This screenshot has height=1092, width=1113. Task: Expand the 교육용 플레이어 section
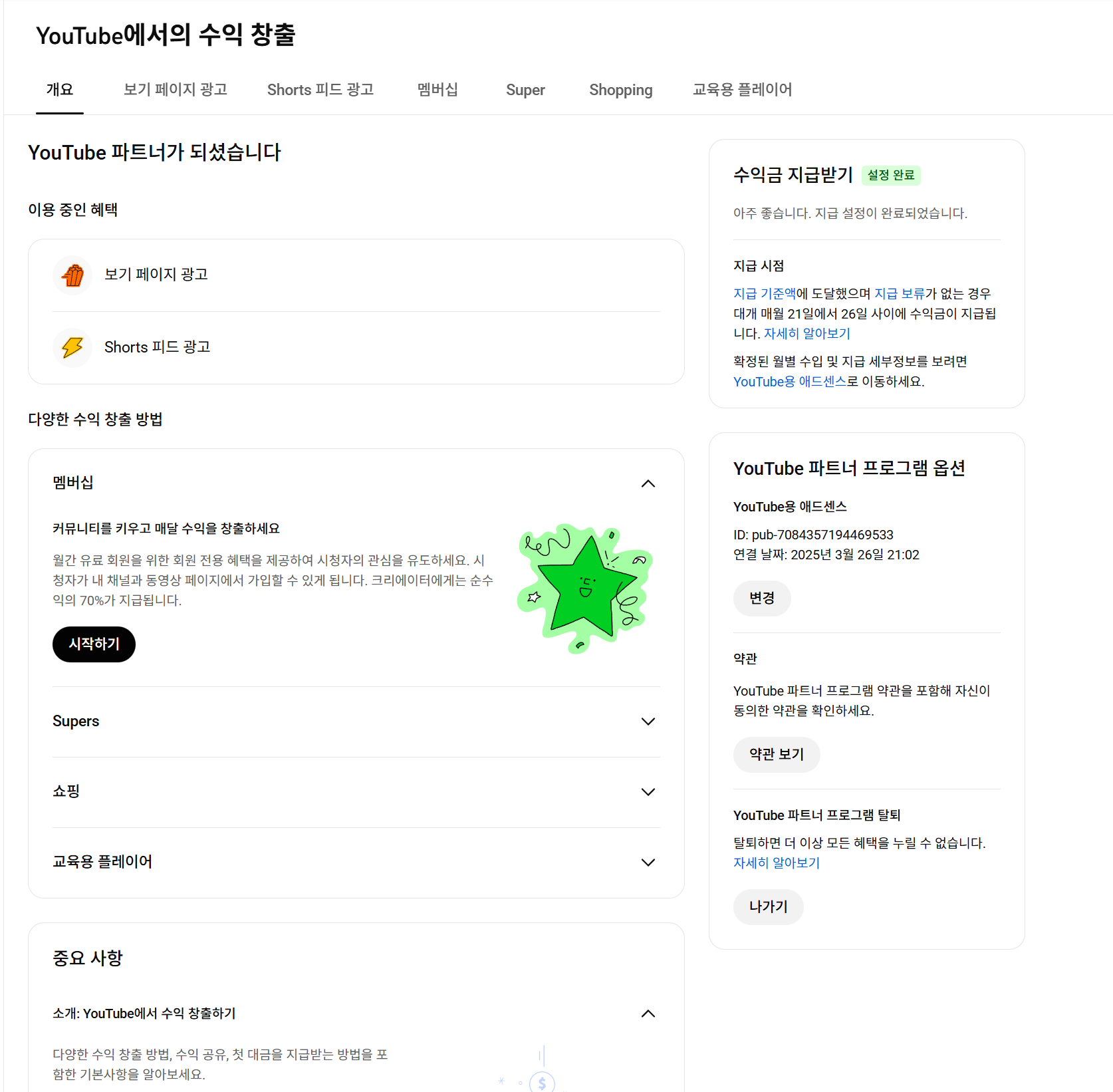pos(648,863)
